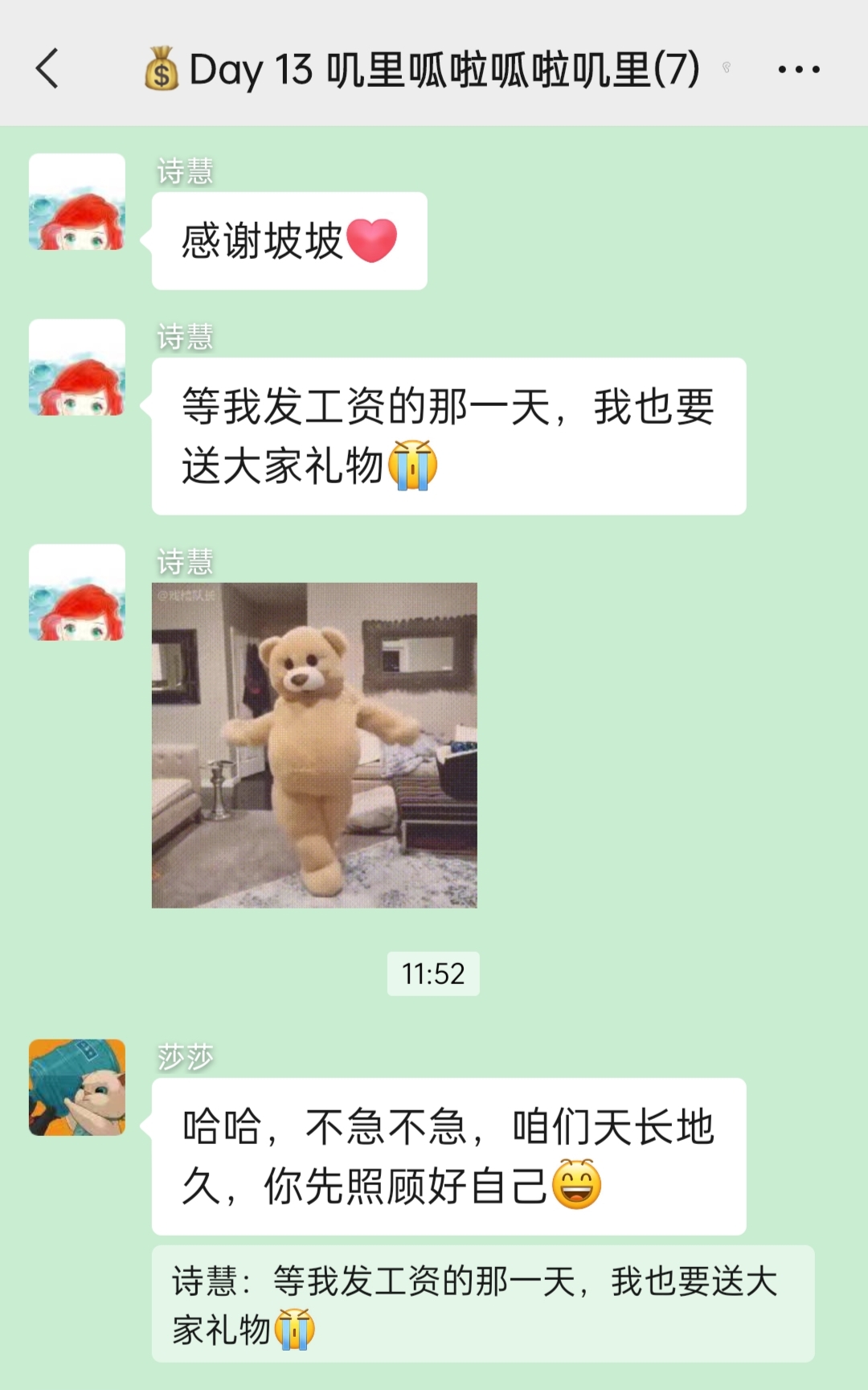
Task: Open 诗慧's avatar beside 感谢坡坡 message
Action: click(77, 202)
